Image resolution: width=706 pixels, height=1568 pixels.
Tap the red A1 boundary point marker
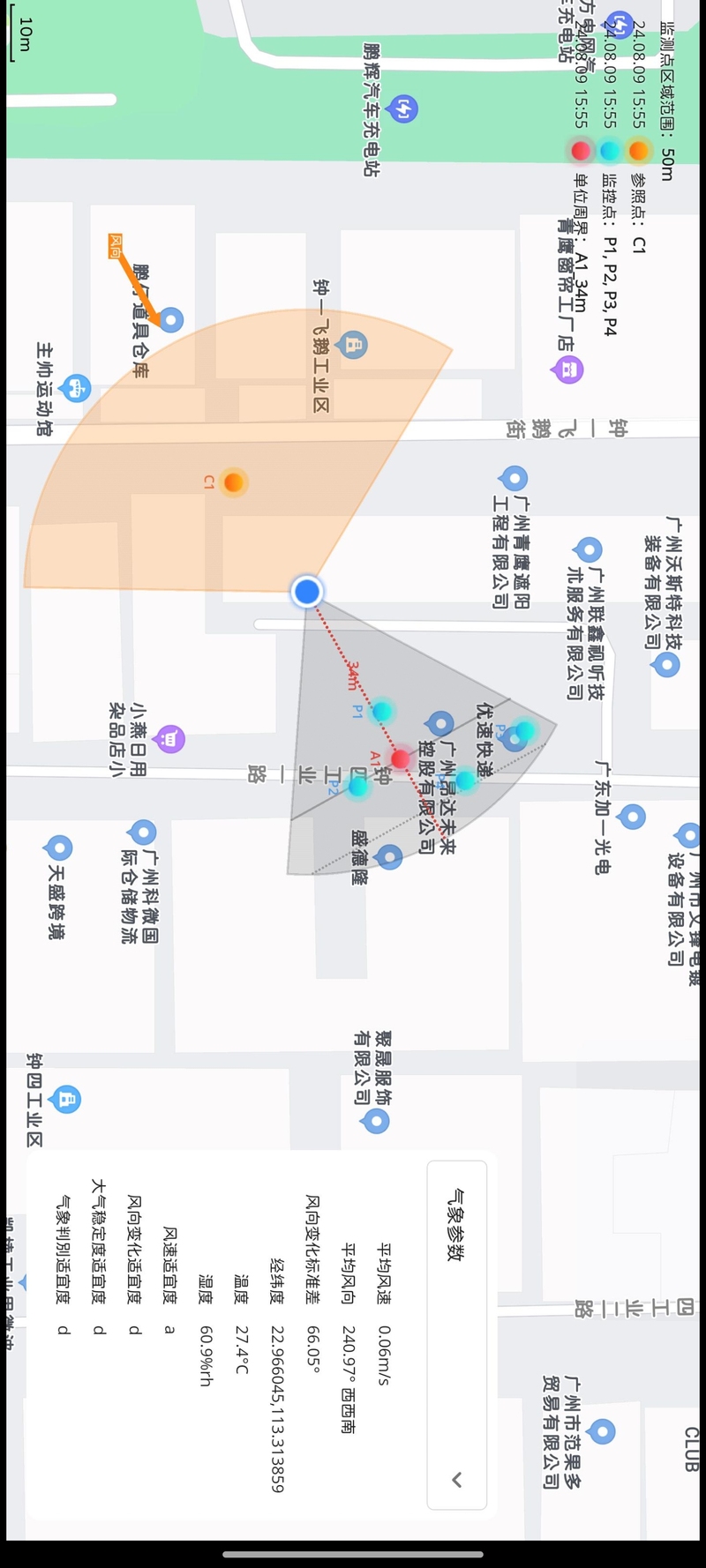pyautogui.click(x=401, y=758)
